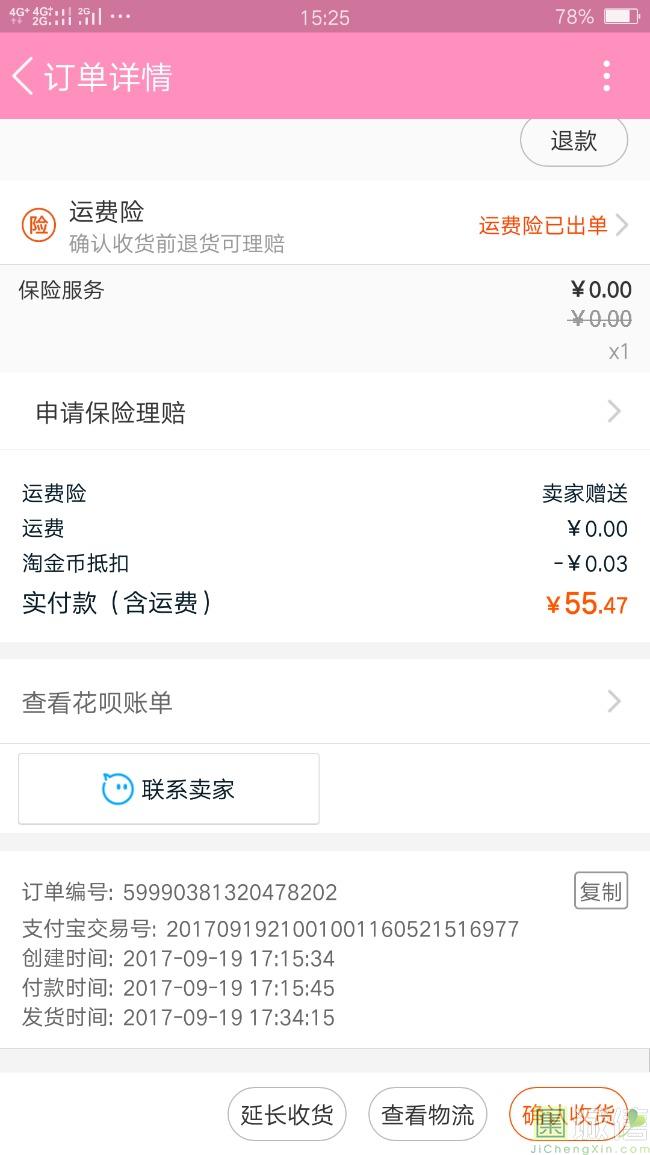
Task: Contact the seller via 联系卖家
Action: [169, 789]
